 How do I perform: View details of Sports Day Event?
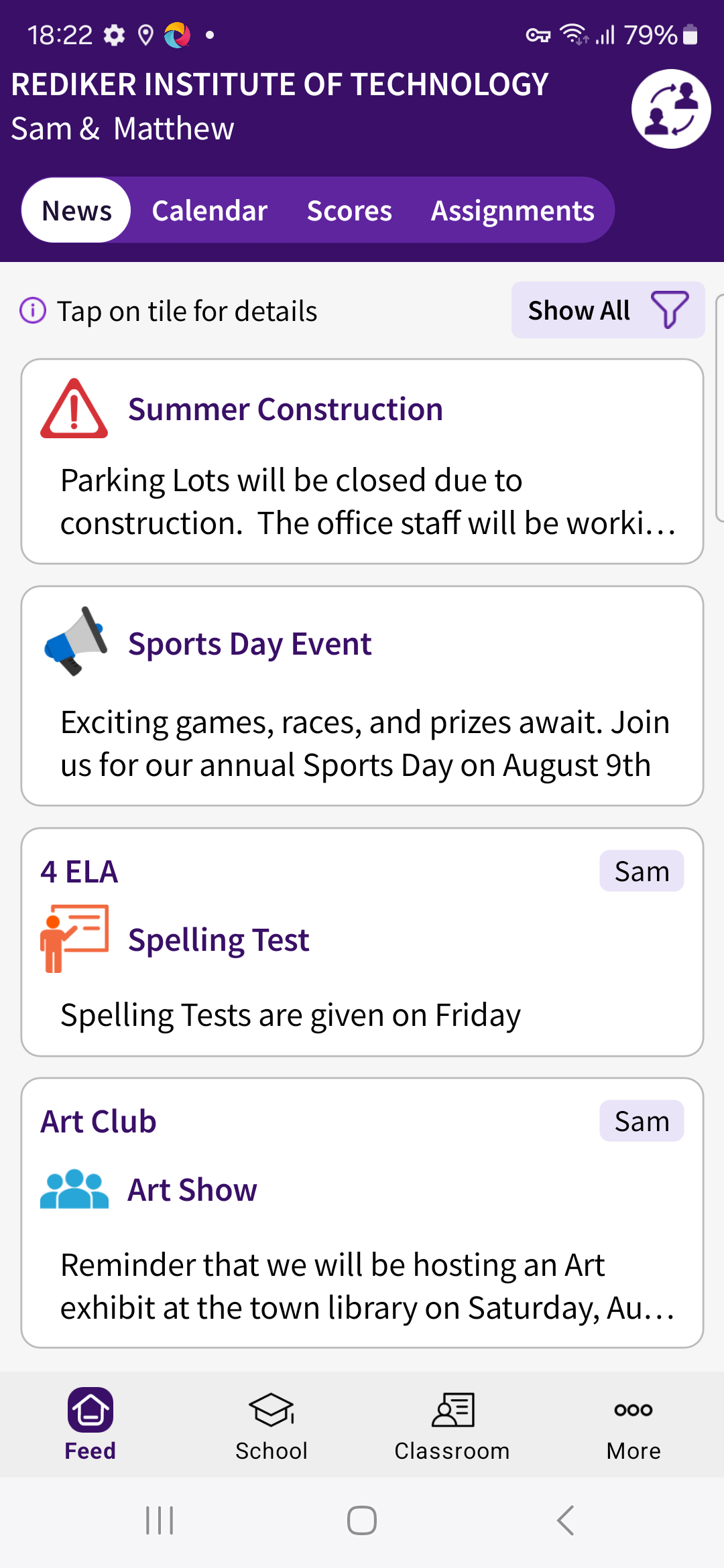pos(362,696)
